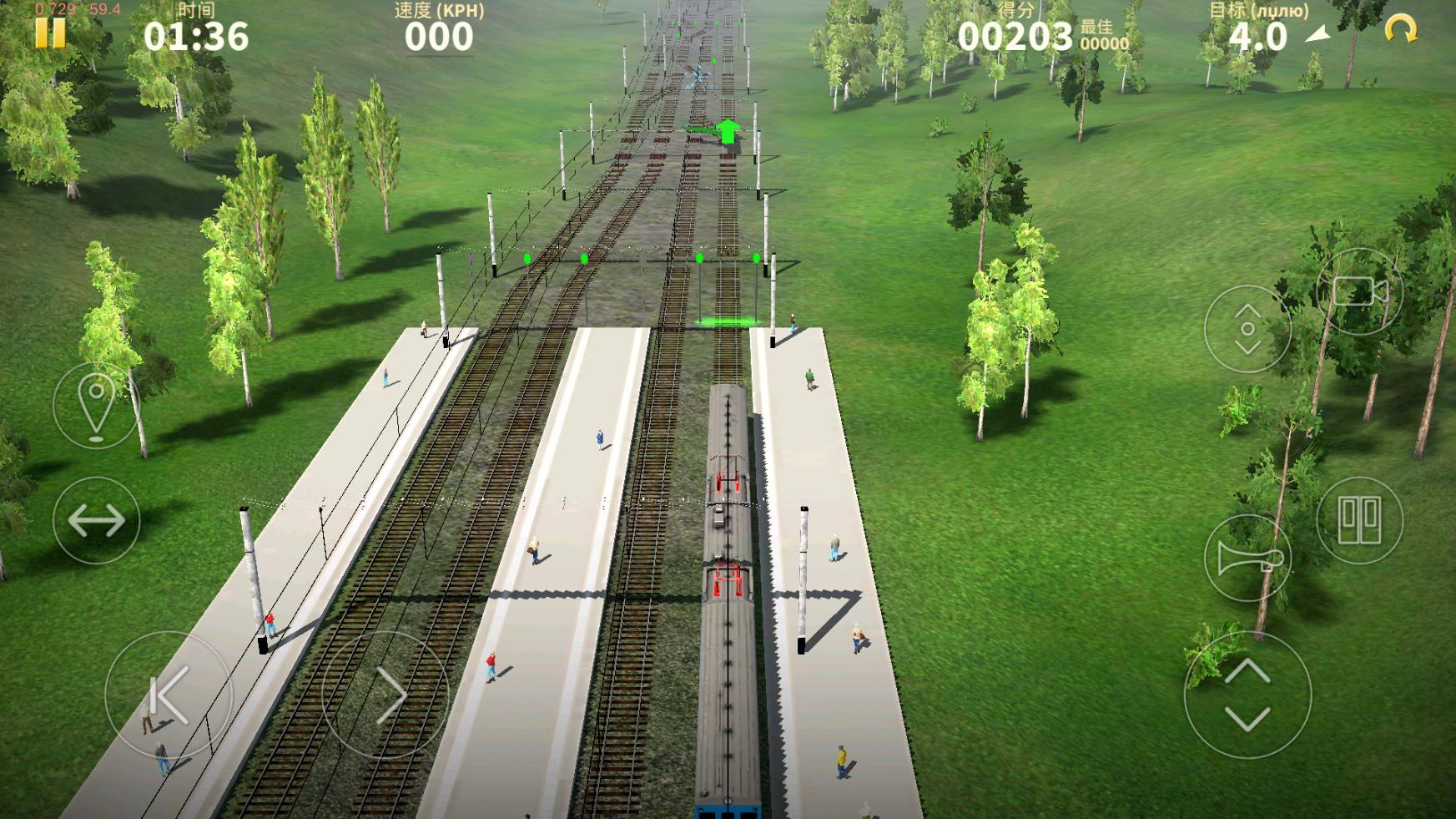The image size is (1456, 819).
Task: Toggle the pantograph up-down button
Action: point(1247,329)
